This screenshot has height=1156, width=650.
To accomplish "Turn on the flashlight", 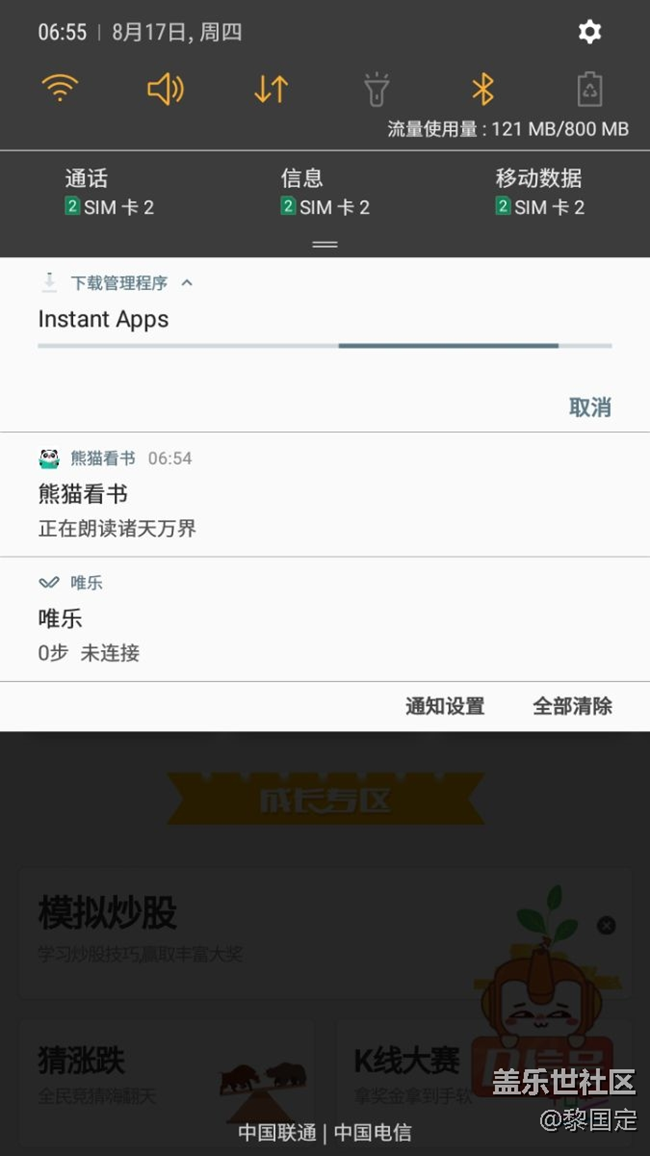I will [x=376, y=89].
